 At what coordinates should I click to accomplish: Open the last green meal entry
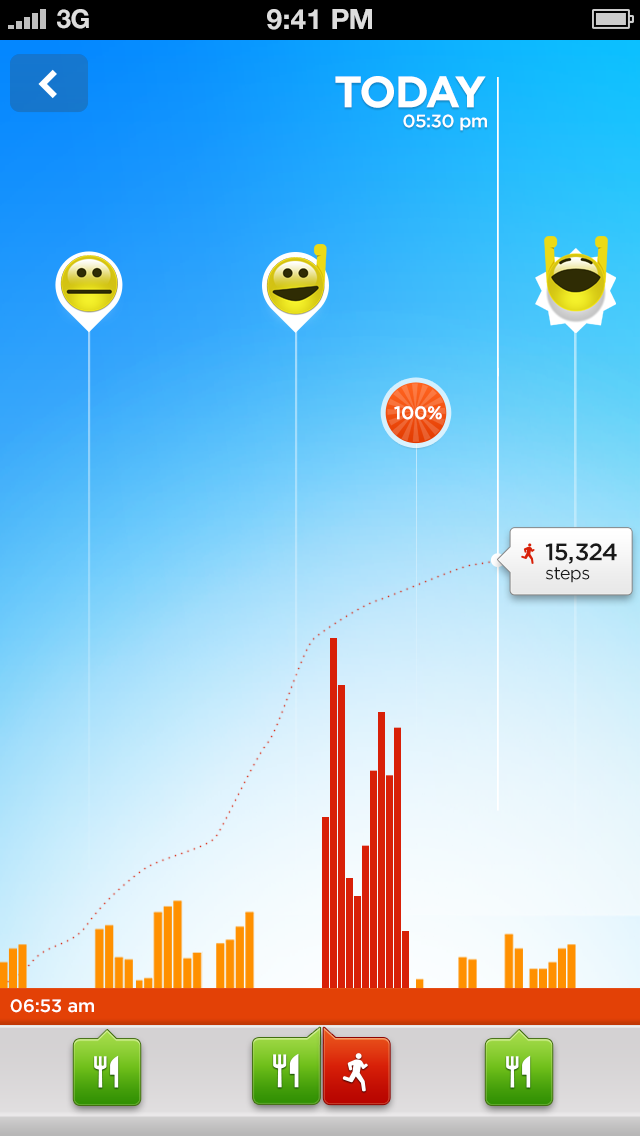pos(518,1071)
